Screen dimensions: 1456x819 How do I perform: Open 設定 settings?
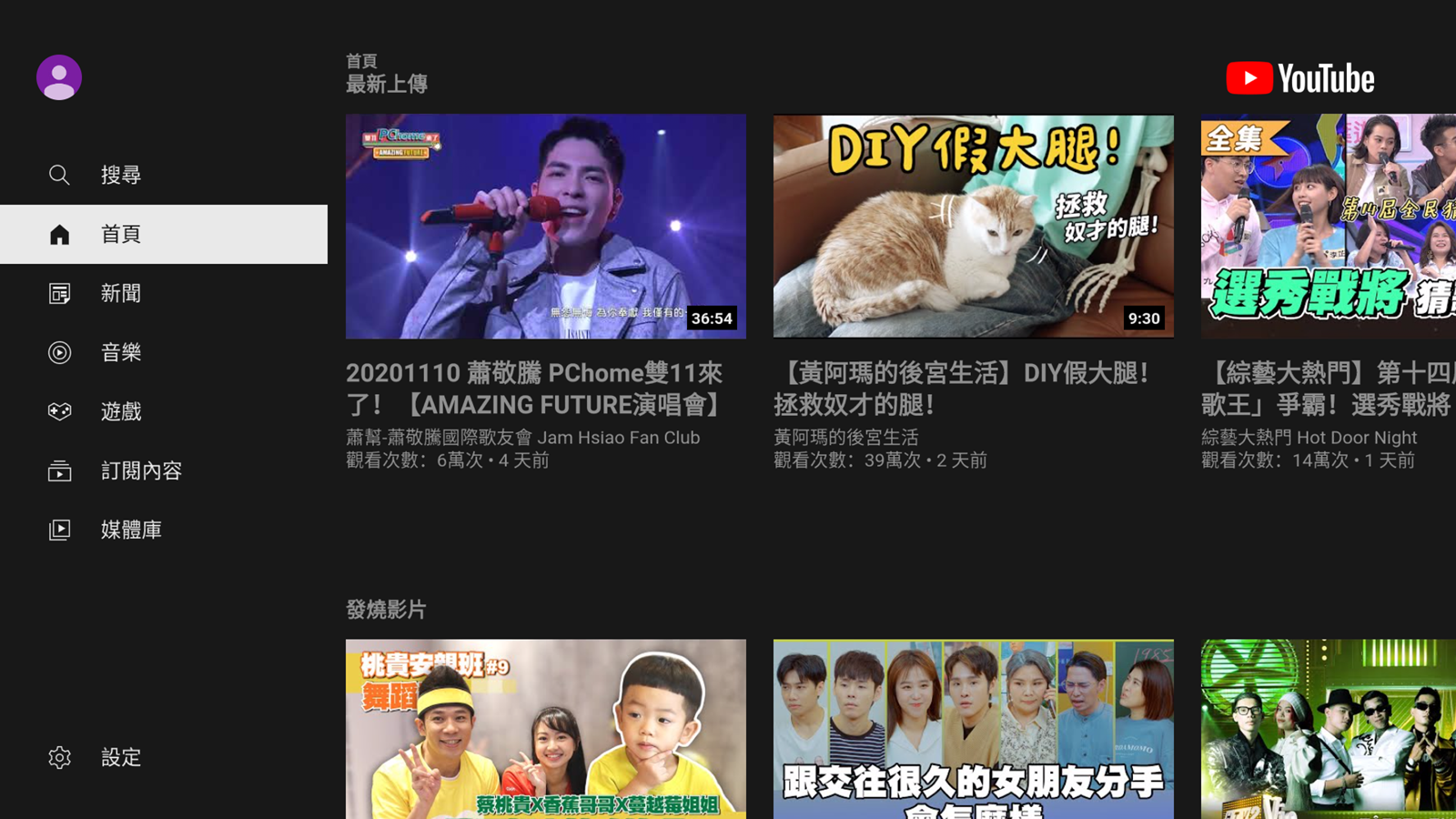click(x=120, y=757)
